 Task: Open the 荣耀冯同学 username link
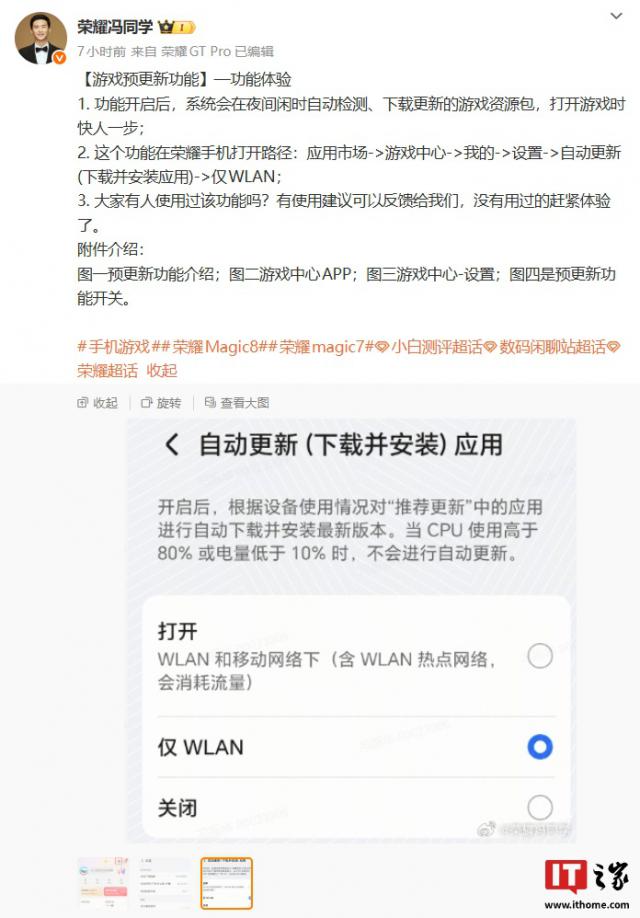tap(115, 27)
